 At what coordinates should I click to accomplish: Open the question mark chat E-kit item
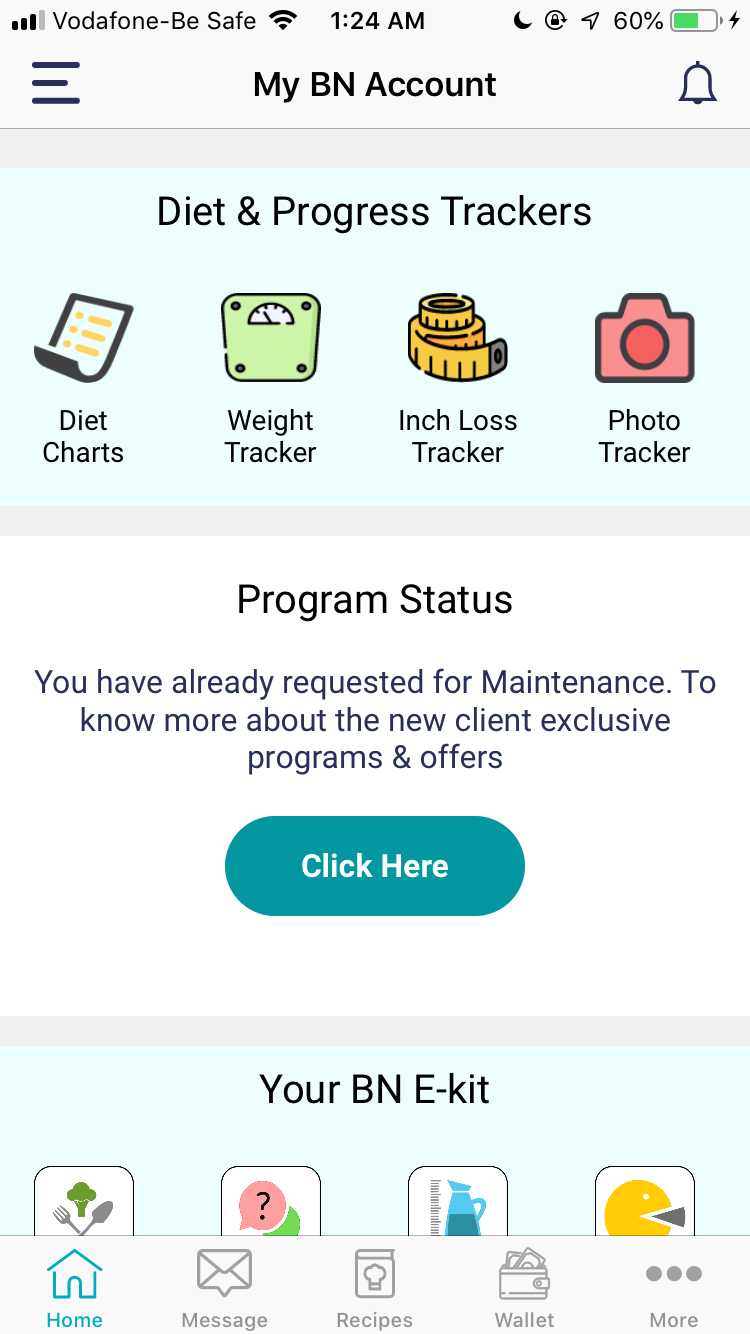pos(271,1201)
